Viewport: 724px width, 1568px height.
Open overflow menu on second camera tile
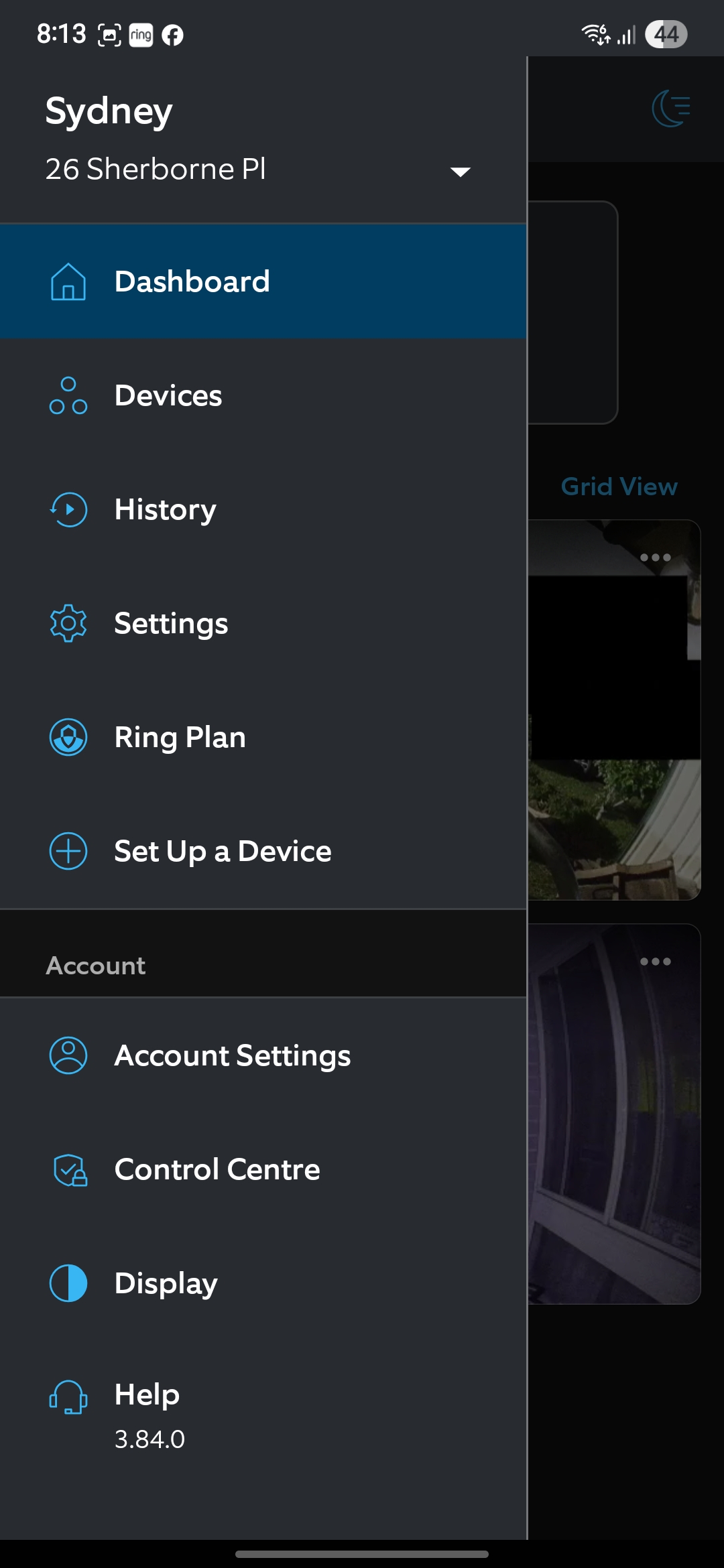[655, 962]
